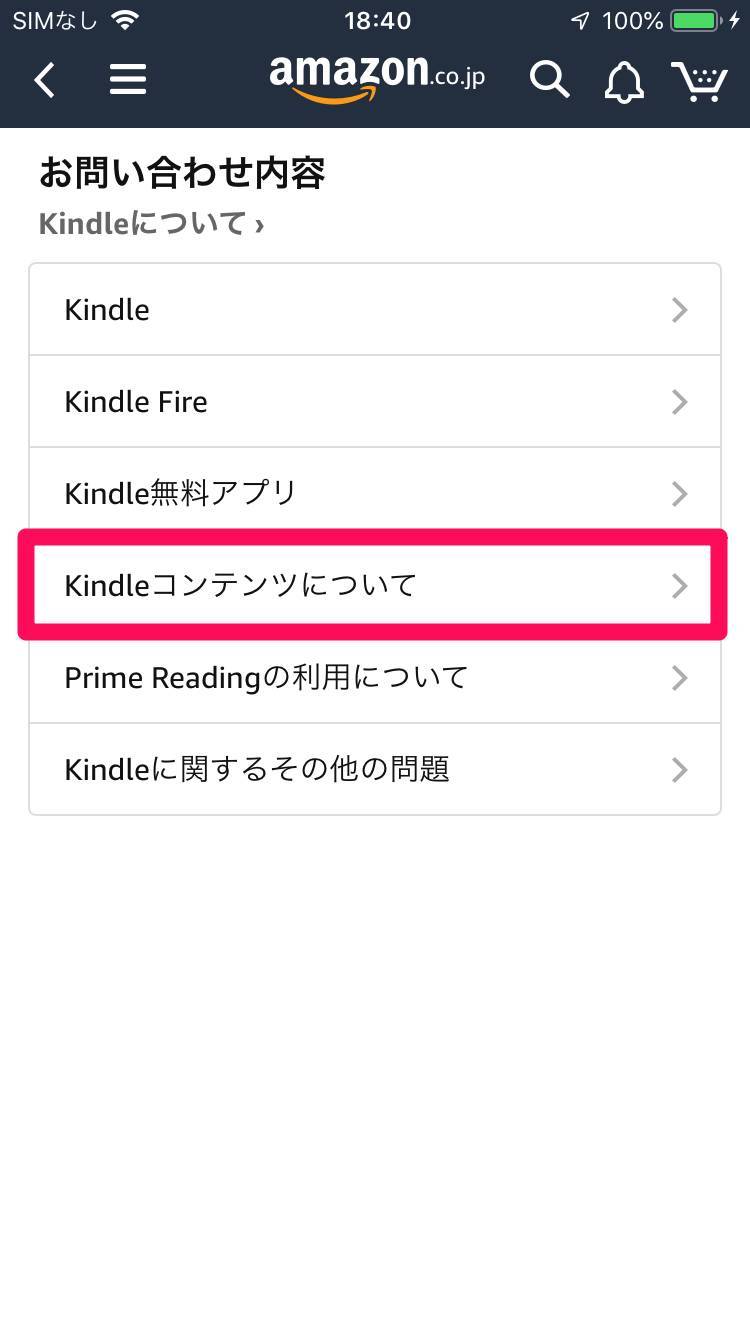Open the notifications bell
The height and width of the screenshot is (1334, 750).
tap(624, 81)
